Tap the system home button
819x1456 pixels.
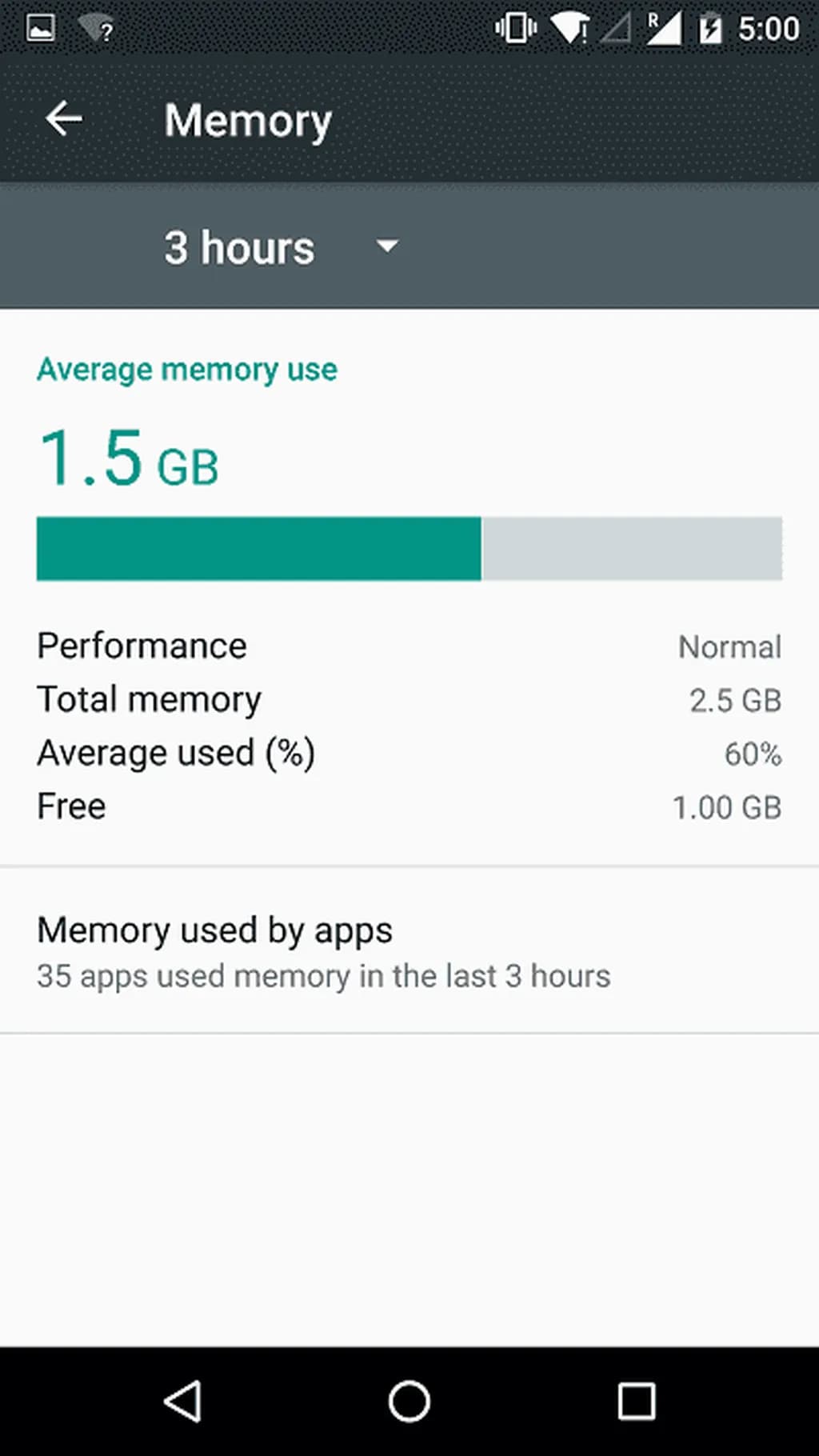pyautogui.click(x=409, y=1402)
